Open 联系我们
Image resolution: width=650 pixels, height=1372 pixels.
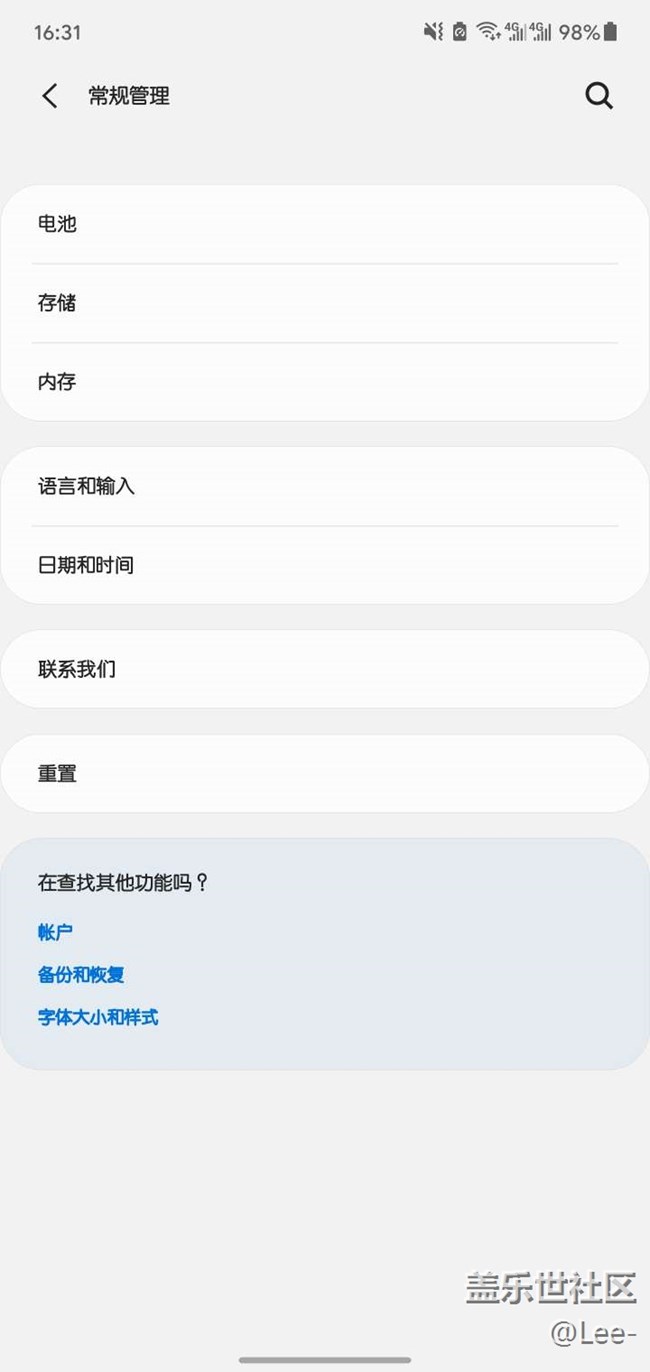point(325,669)
